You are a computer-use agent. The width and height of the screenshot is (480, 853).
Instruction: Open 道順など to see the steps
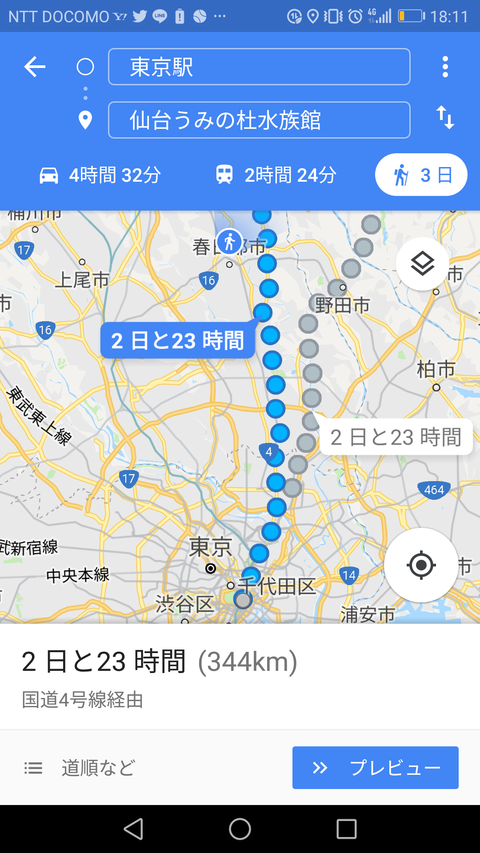[x=79, y=768]
